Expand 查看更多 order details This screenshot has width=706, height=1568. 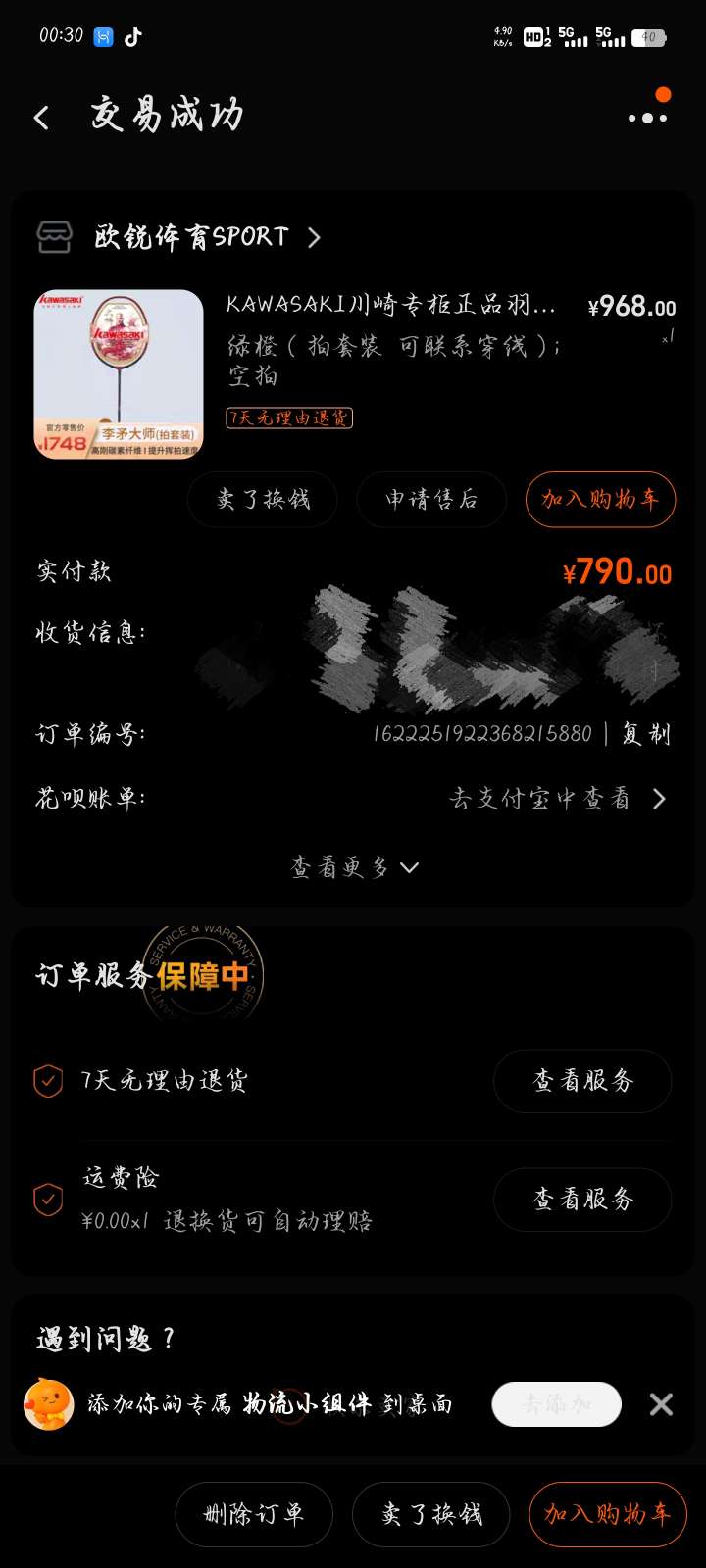(353, 867)
